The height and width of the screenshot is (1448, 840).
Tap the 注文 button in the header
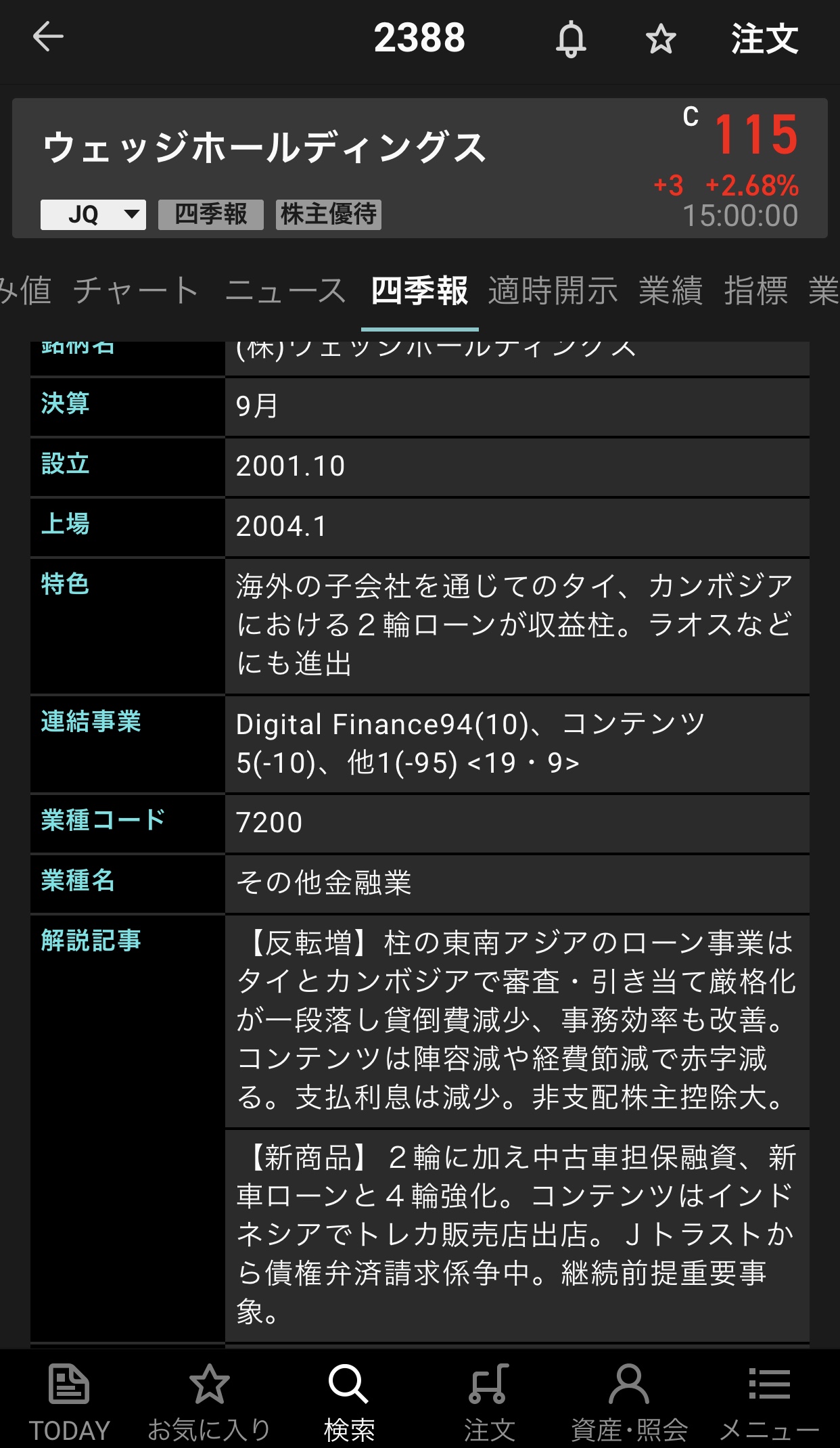pyautogui.click(x=764, y=39)
